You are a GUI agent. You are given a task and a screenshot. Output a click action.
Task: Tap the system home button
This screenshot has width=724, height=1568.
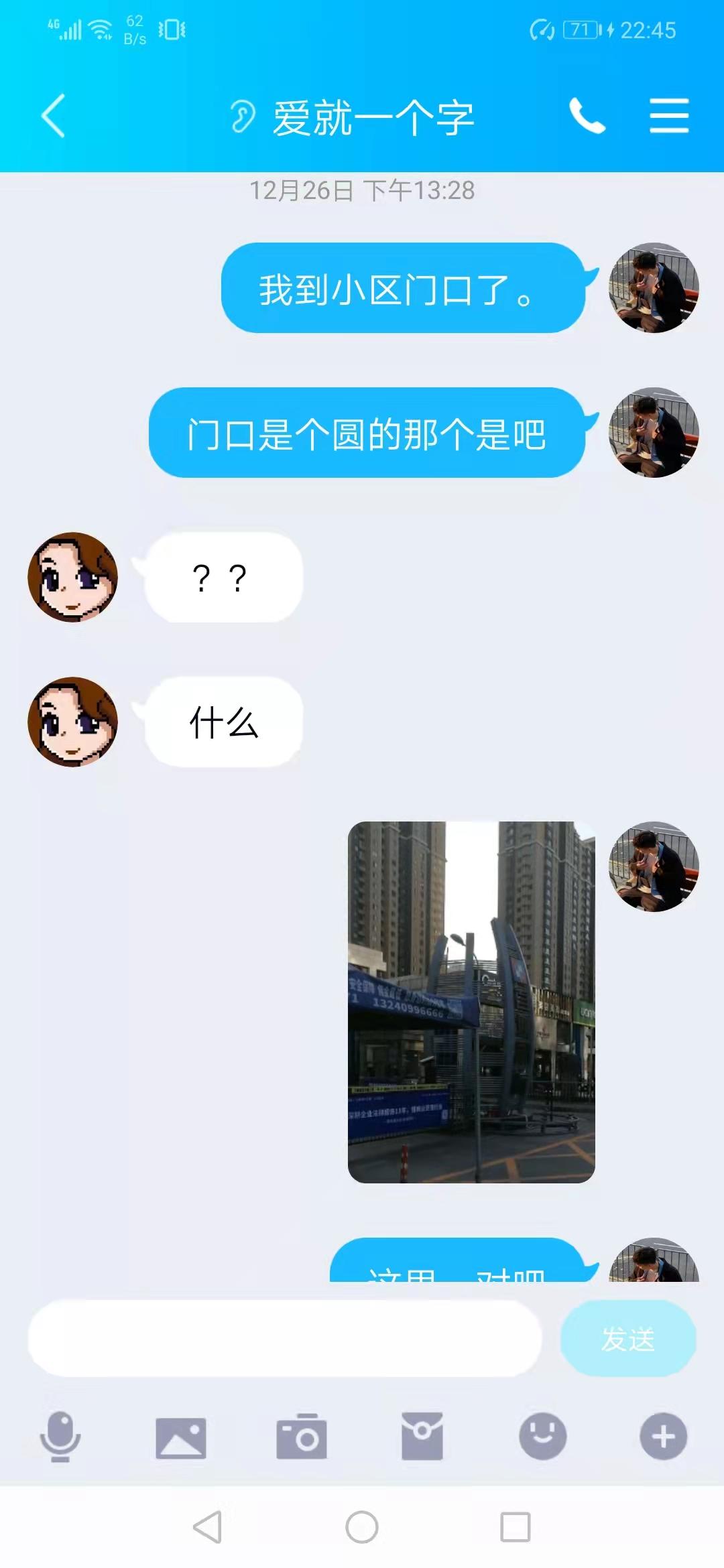(362, 1527)
